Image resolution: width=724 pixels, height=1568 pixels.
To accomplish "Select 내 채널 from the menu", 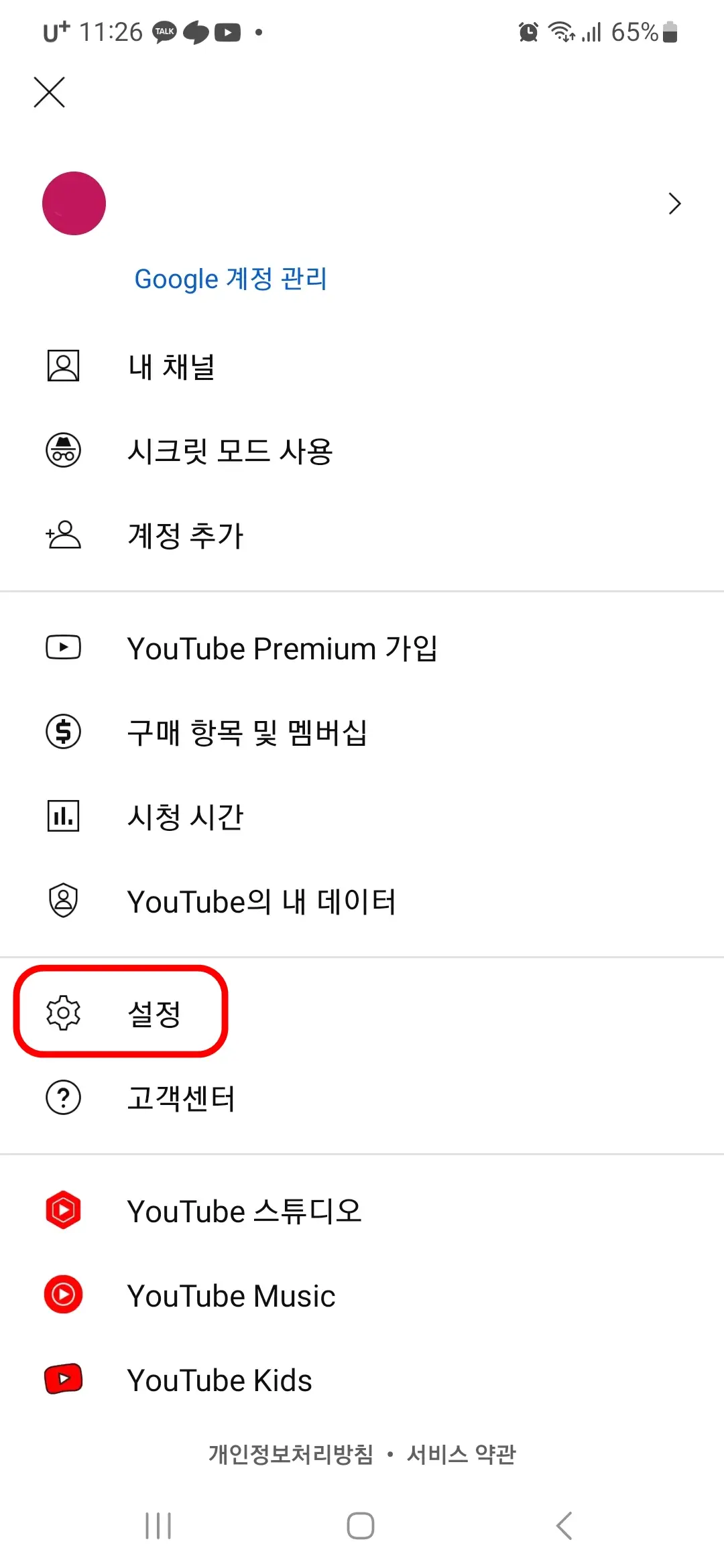I will point(170,365).
